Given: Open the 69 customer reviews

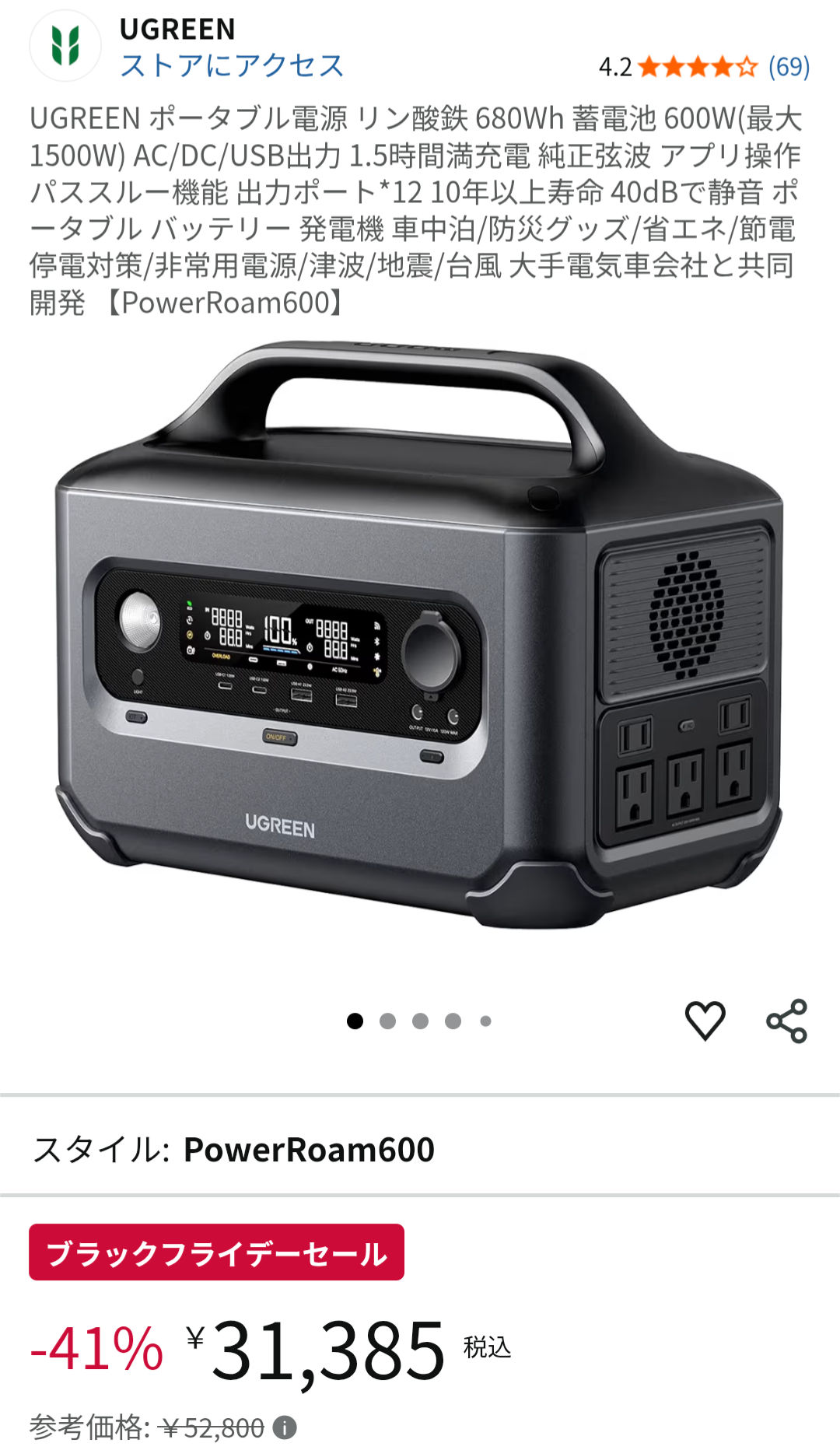Looking at the screenshot, I should pos(789,67).
